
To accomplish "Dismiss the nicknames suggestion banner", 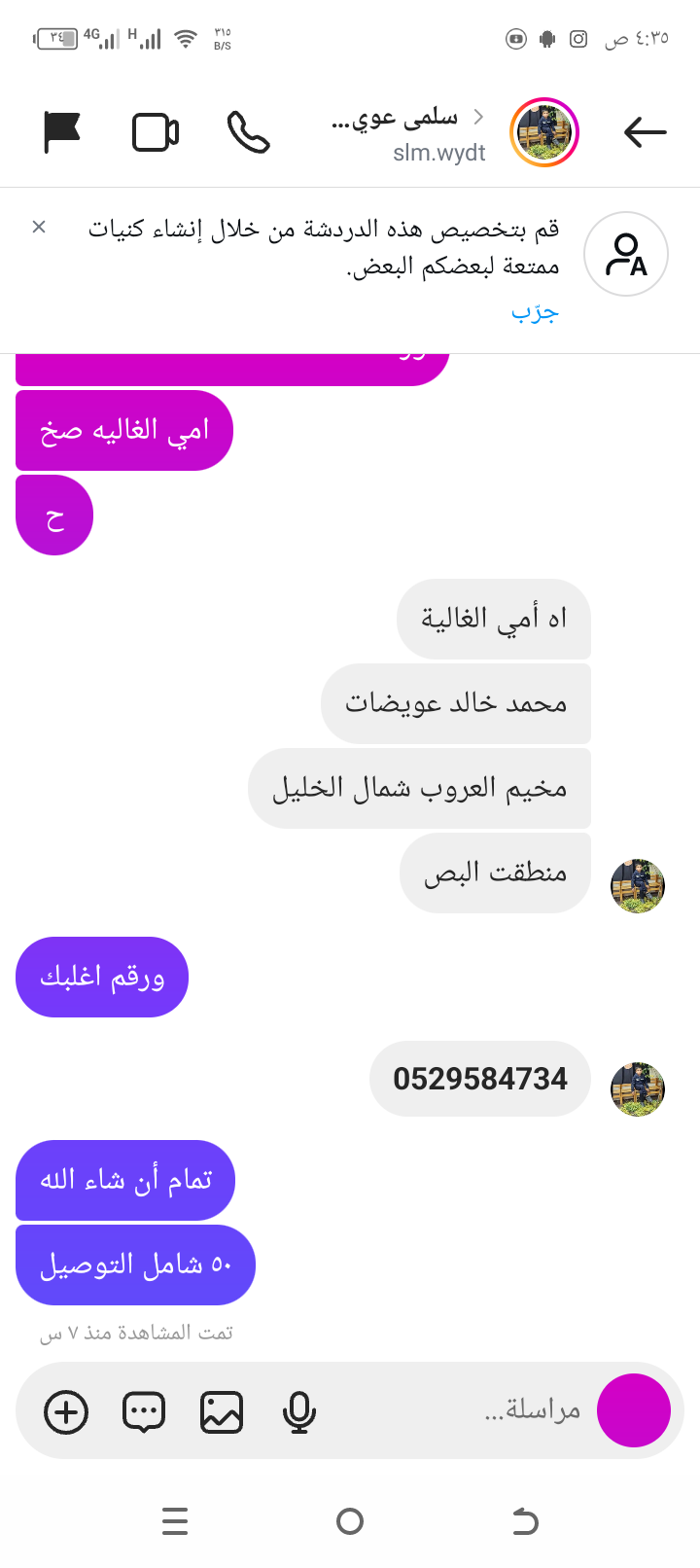I will coord(39,227).
